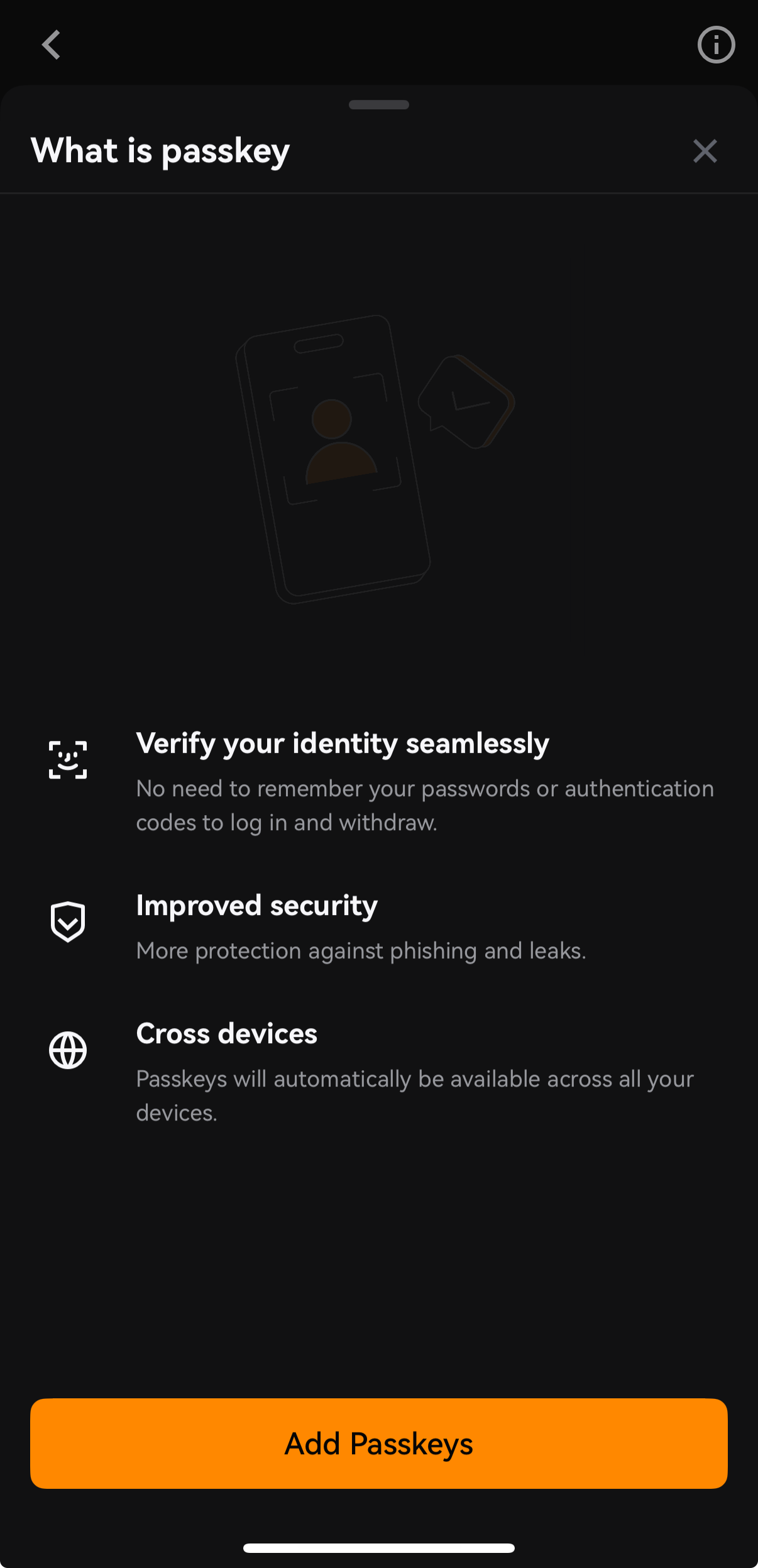The height and width of the screenshot is (1568, 758).
Task: Close the What is passkey sheet
Action: pos(705,151)
